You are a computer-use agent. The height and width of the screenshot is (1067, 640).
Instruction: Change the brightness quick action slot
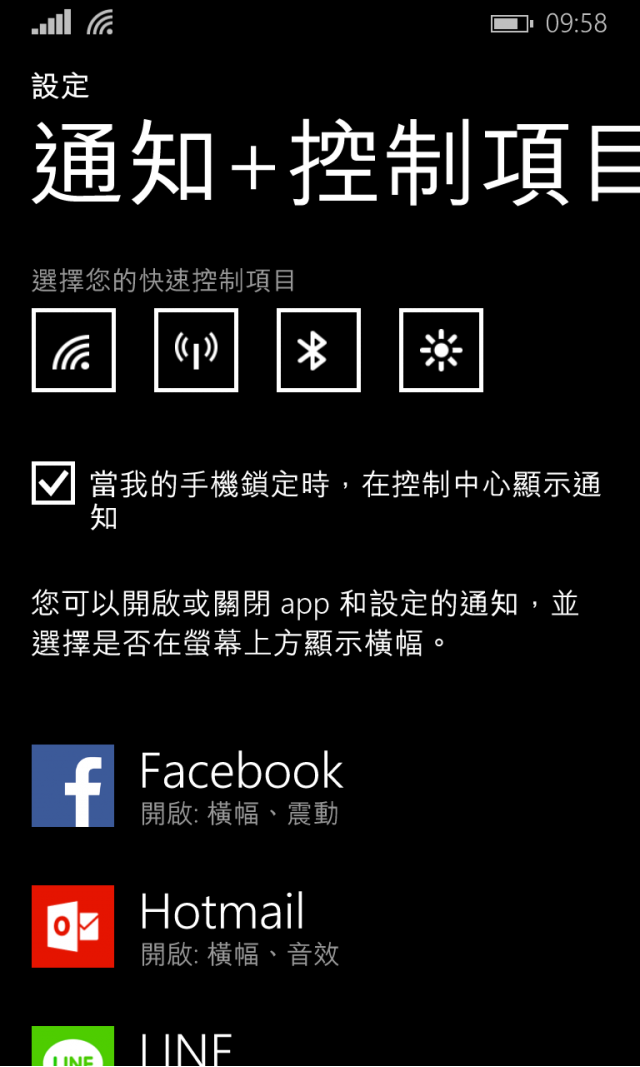[441, 350]
